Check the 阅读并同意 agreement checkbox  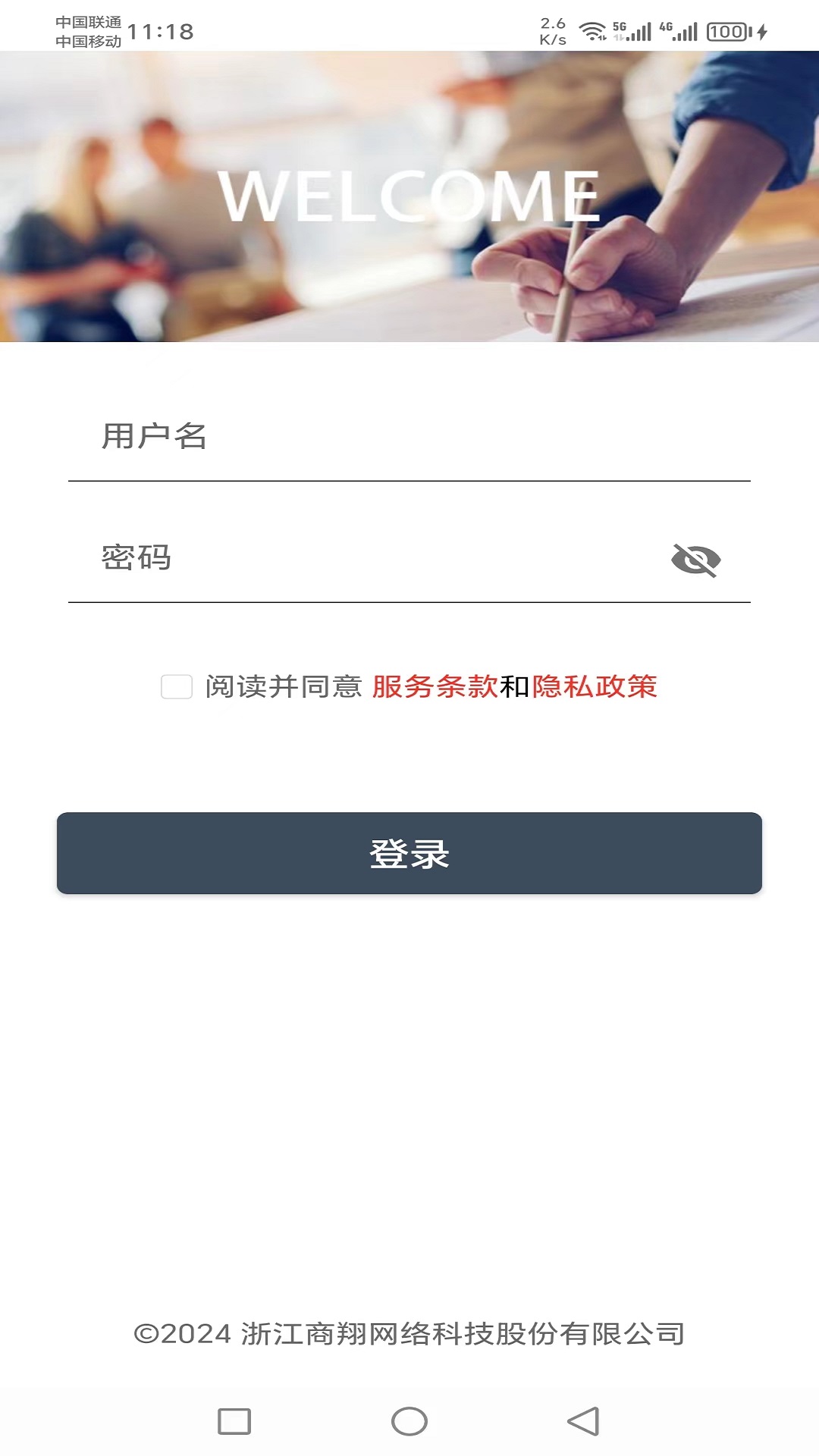click(177, 687)
